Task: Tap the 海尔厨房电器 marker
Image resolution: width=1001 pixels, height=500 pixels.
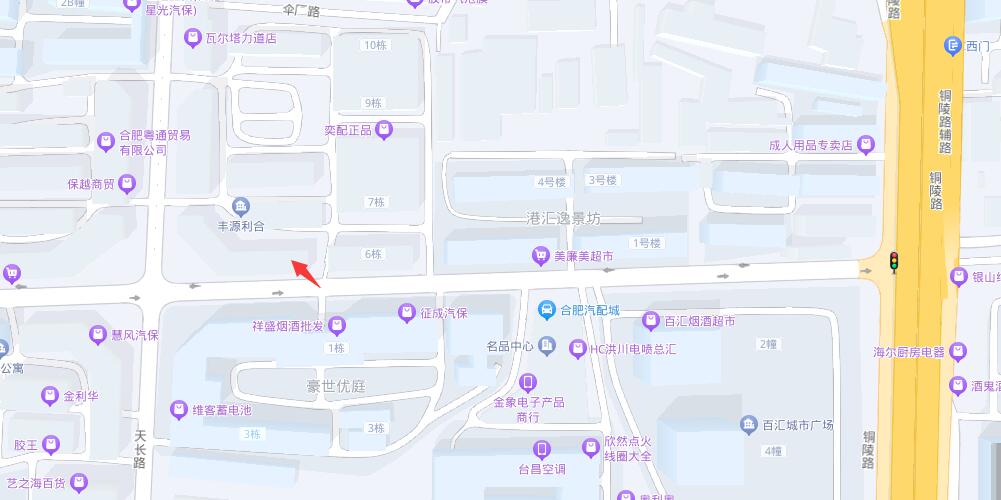Action: 959,351
